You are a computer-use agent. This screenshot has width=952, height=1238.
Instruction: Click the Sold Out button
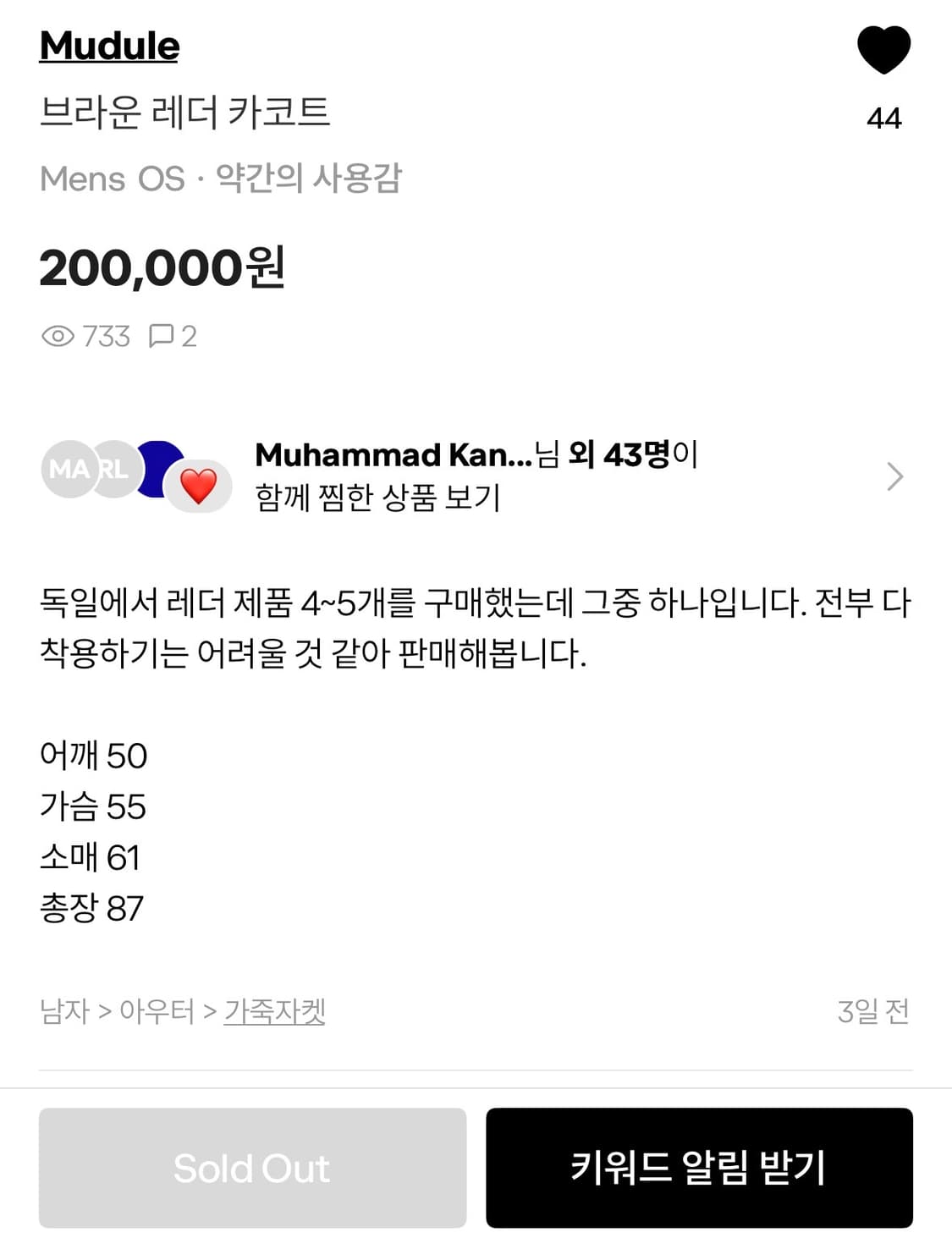point(250,1167)
